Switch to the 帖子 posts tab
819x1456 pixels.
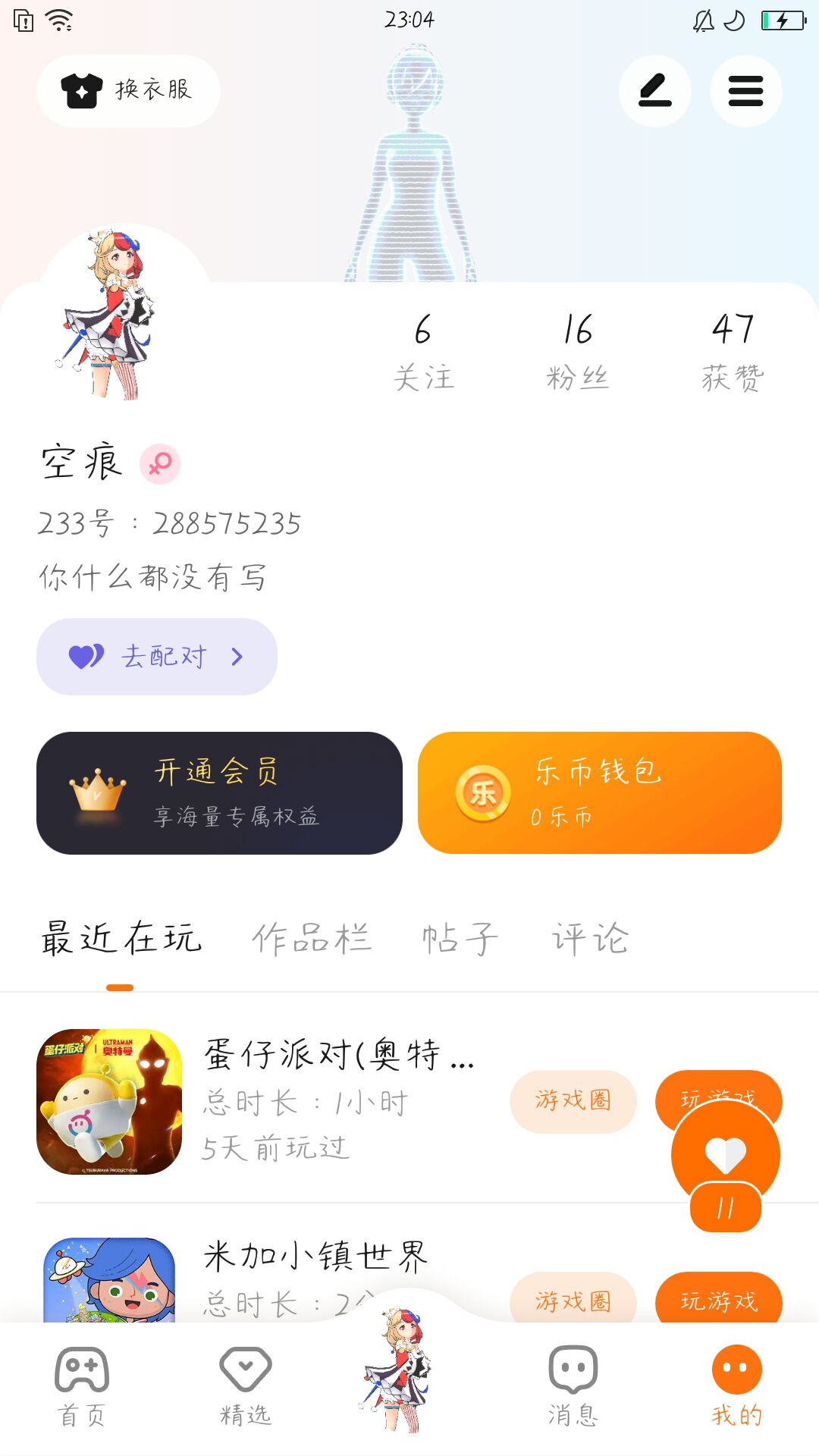coord(460,939)
